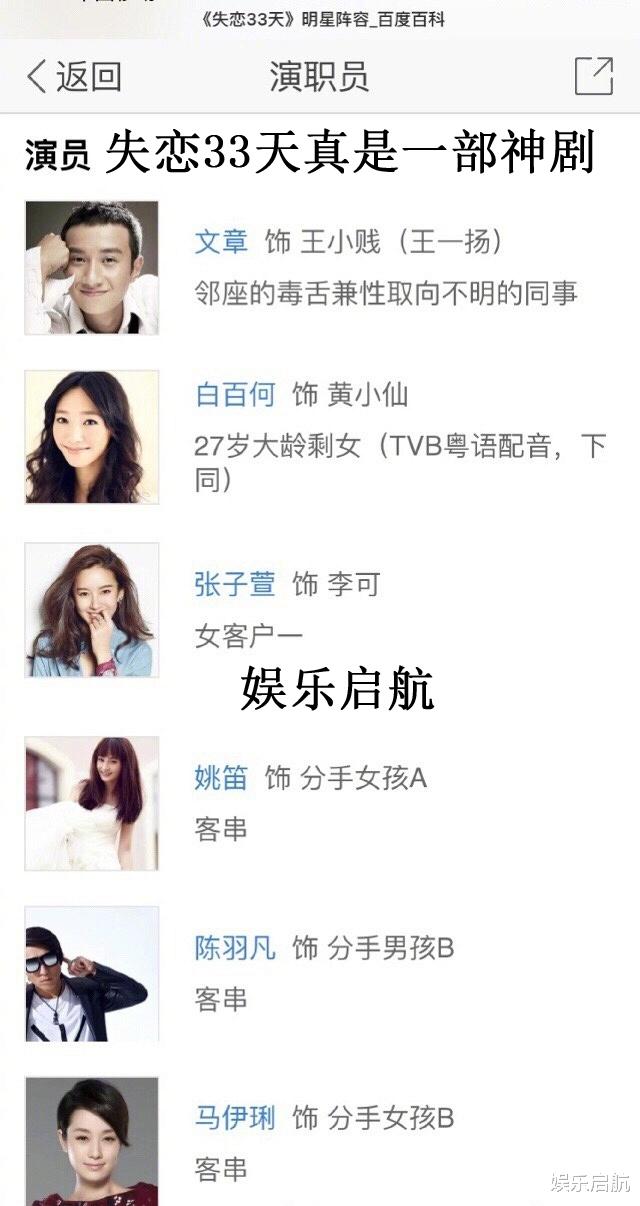
Task: View the 马伊琍 actor page
Action: pos(234,1118)
